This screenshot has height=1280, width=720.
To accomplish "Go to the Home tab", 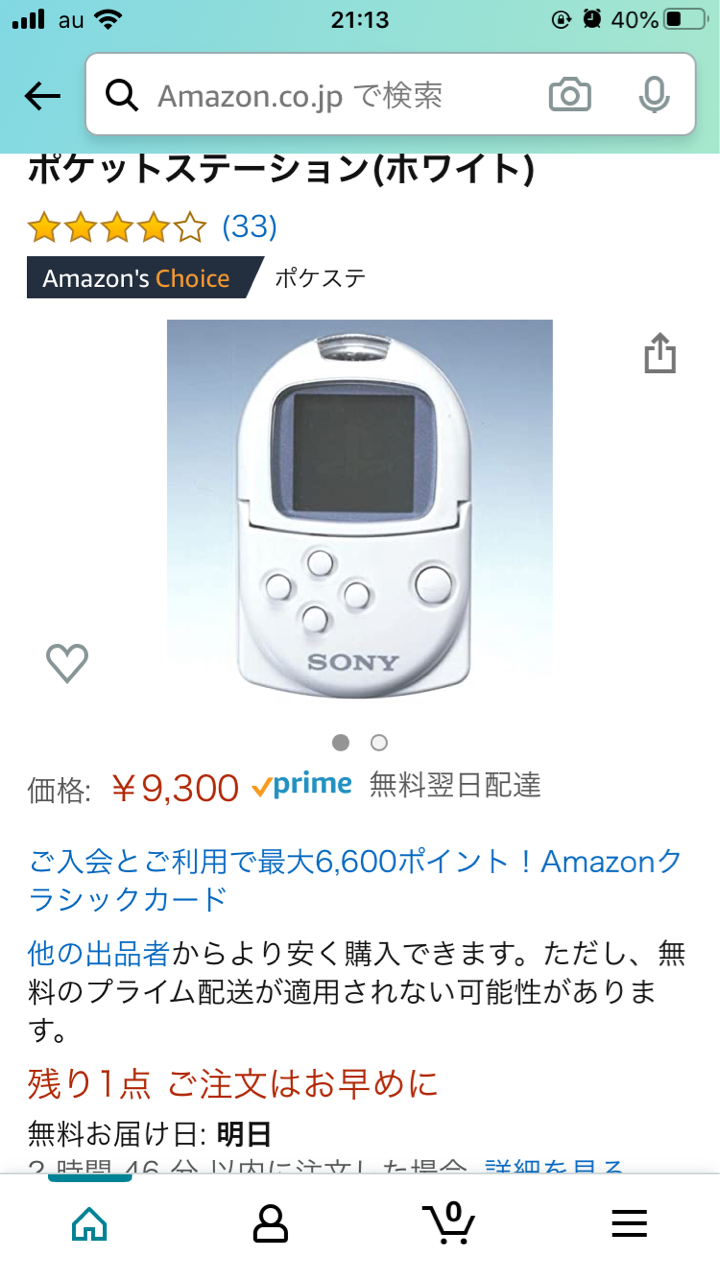I will (x=90, y=1222).
